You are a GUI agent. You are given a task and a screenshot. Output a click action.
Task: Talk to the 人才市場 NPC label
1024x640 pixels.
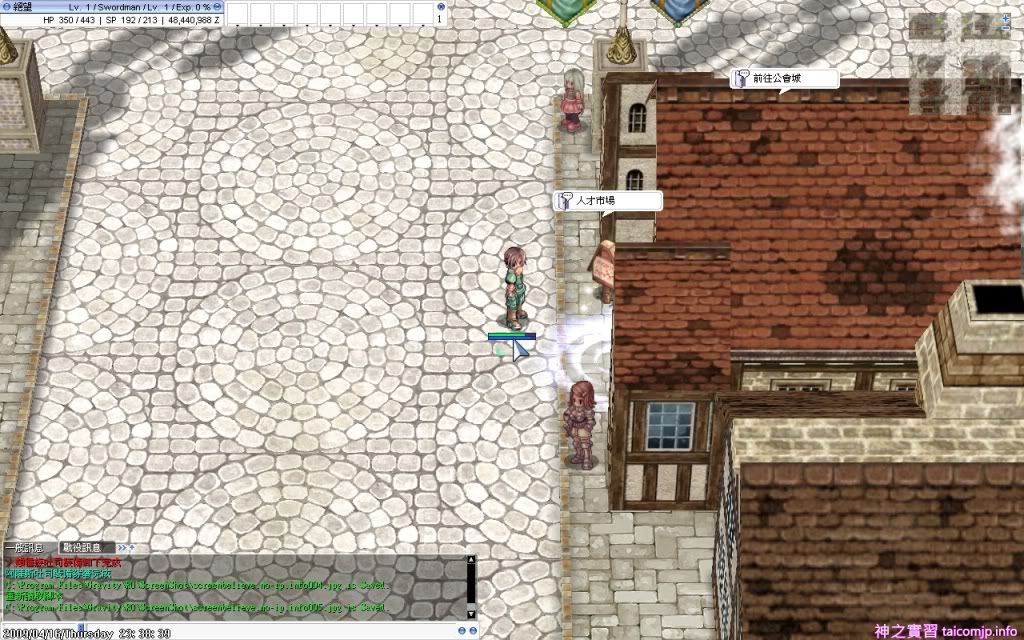pos(607,201)
